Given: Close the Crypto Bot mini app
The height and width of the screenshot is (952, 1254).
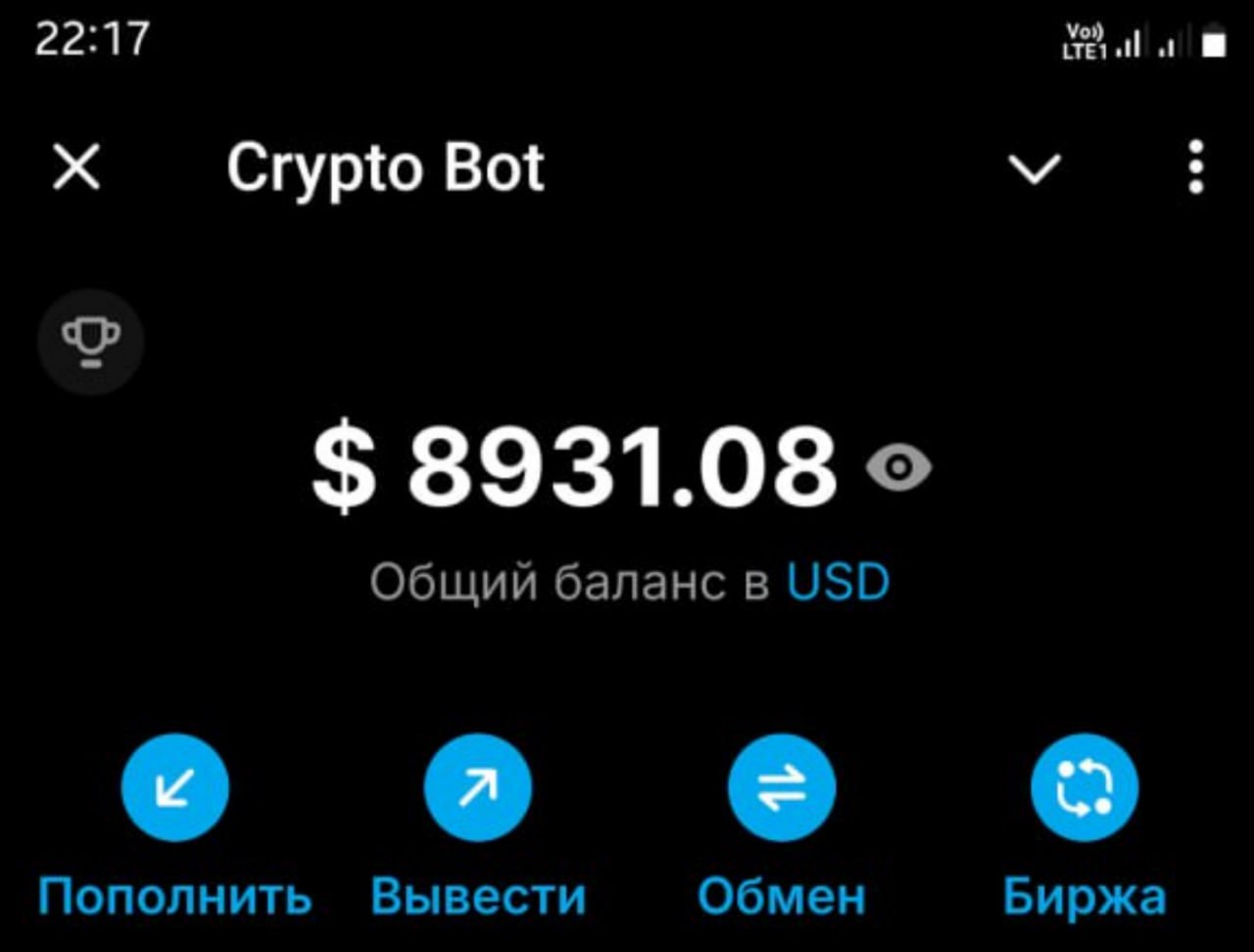Looking at the screenshot, I should click(76, 168).
